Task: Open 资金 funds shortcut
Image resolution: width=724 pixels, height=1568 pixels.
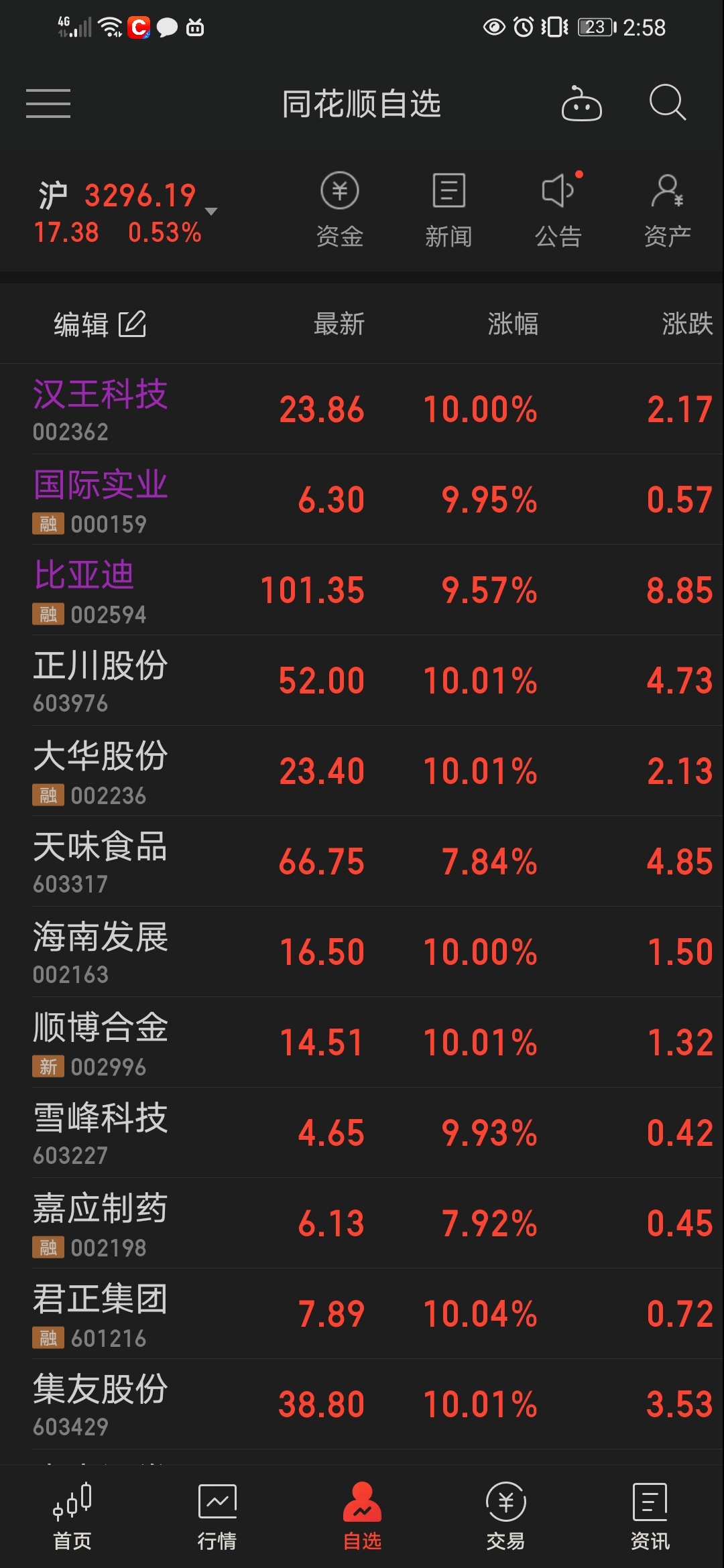Action: pos(340,210)
